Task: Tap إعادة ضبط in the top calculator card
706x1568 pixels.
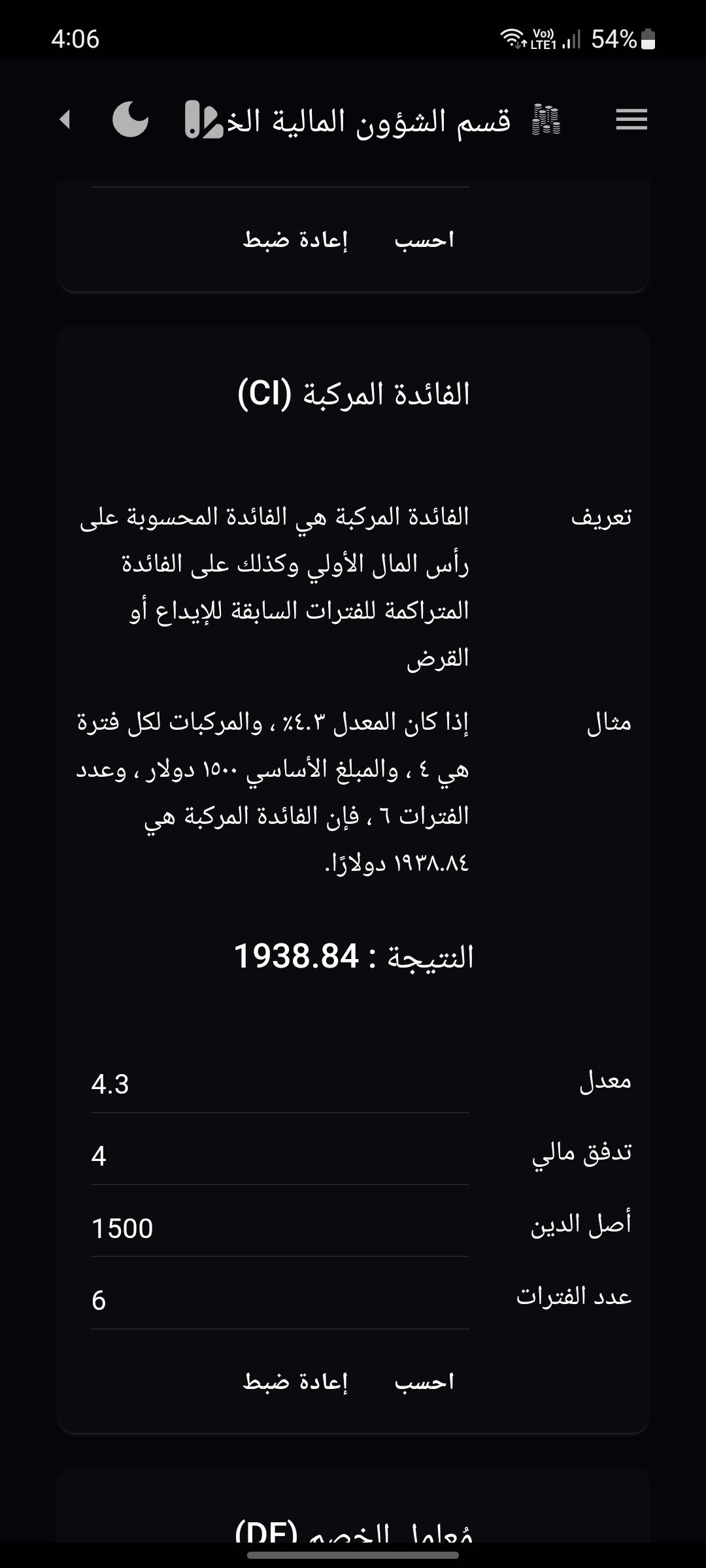Action: point(295,240)
